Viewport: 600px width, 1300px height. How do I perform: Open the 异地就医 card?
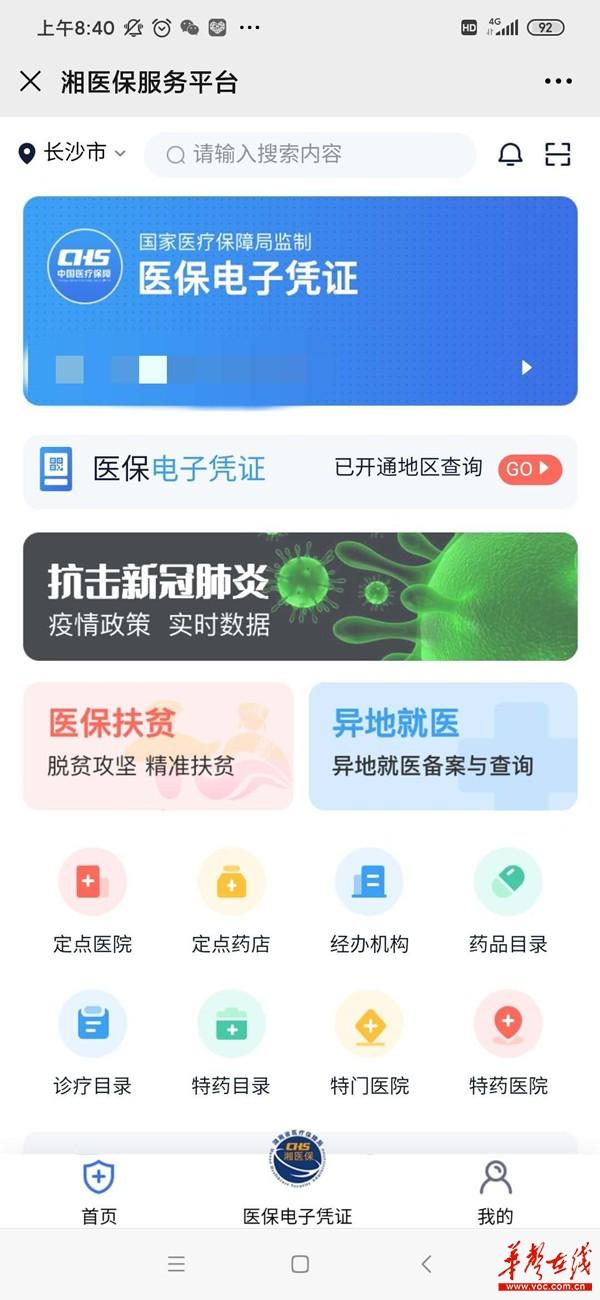[x=443, y=746]
